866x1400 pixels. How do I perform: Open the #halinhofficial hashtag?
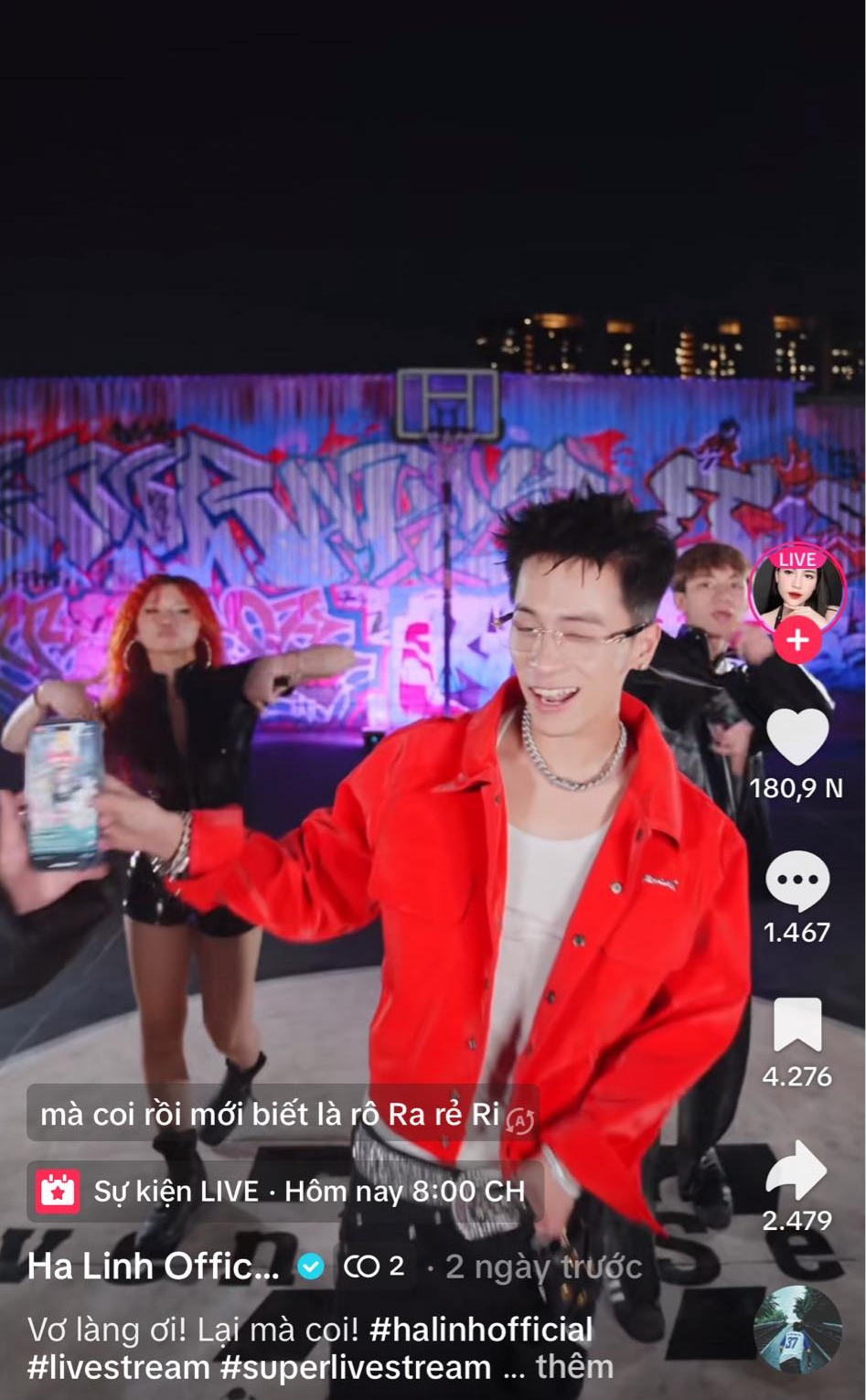click(x=481, y=1330)
